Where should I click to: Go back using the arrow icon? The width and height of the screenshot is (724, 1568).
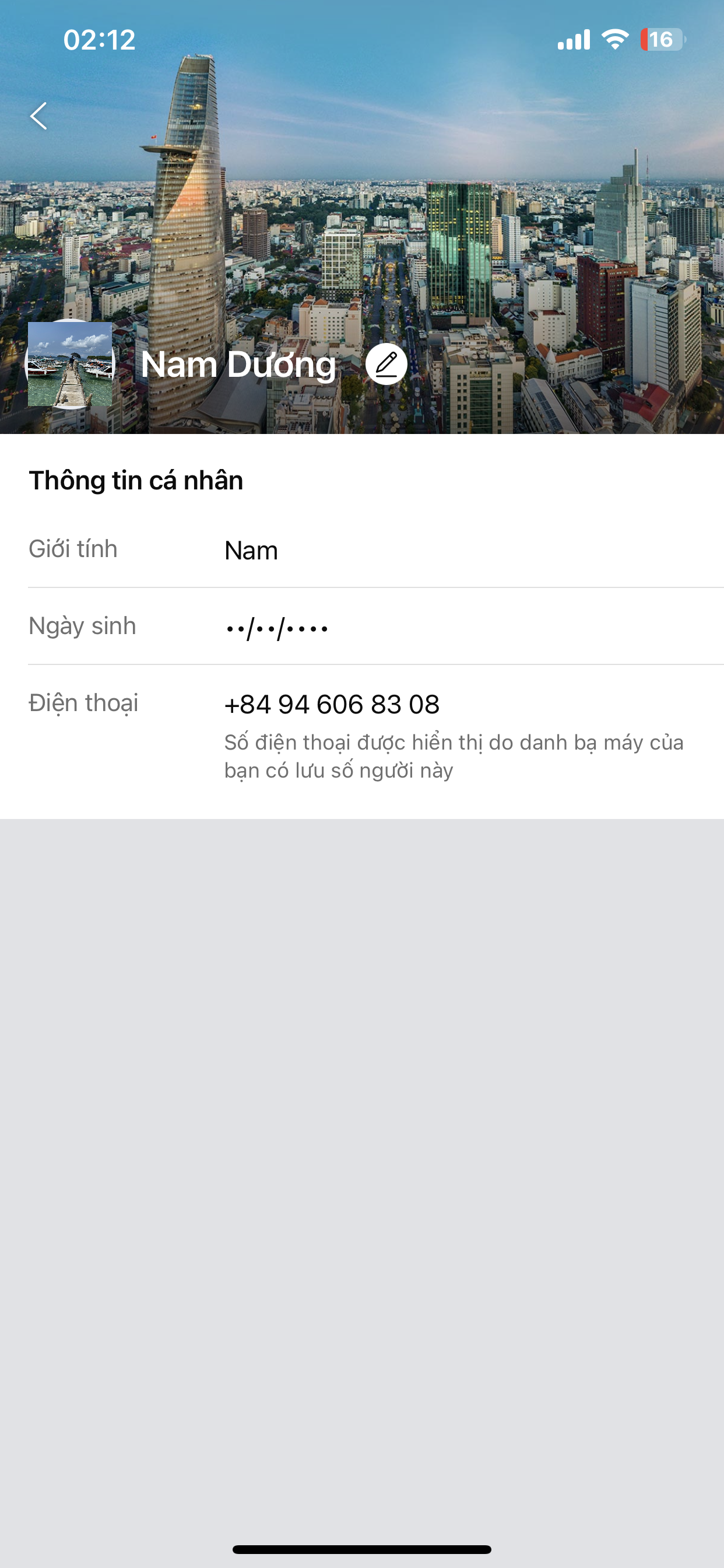pos(39,116)
